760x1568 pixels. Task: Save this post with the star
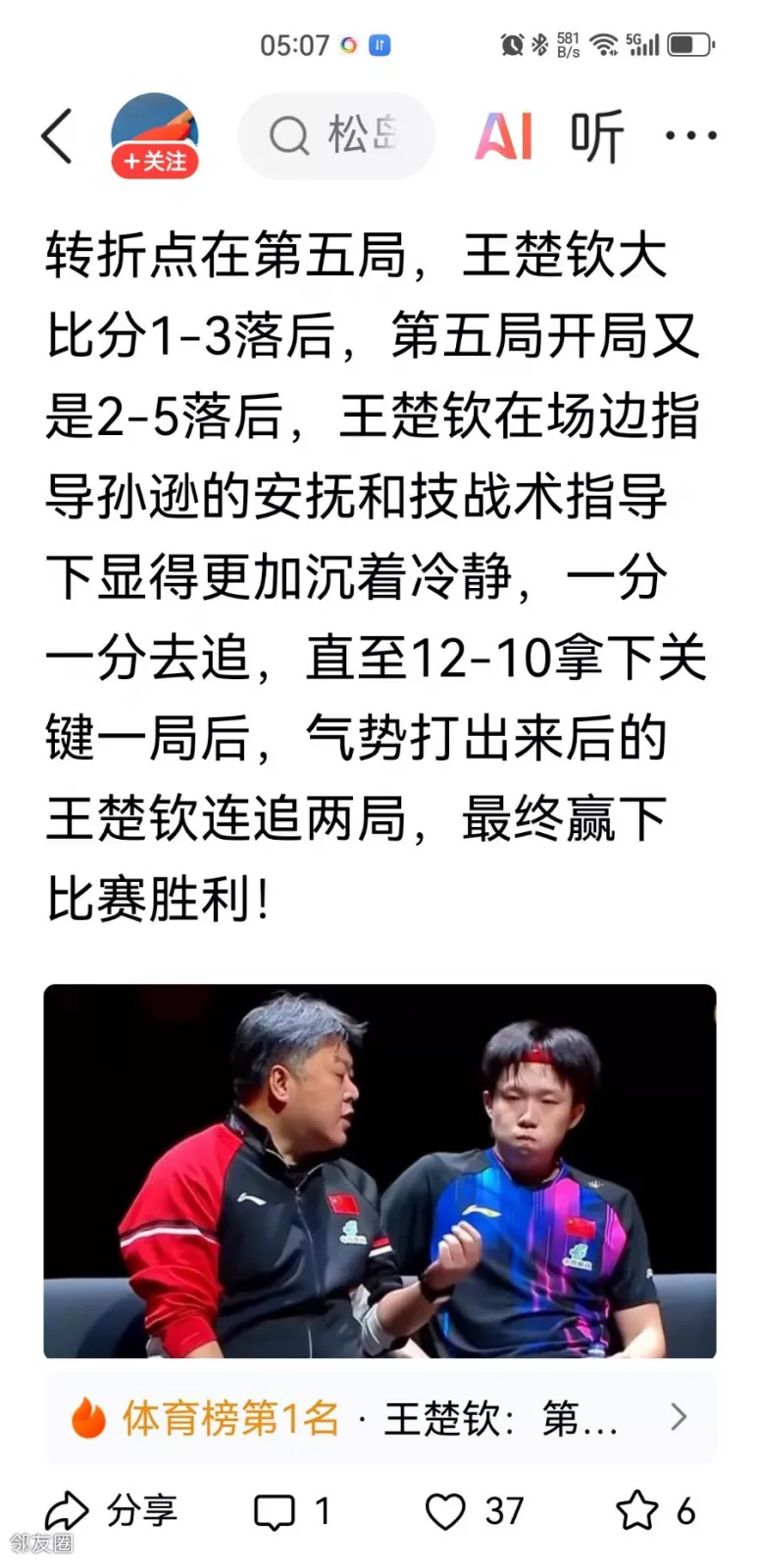(x=654, y=1511)
